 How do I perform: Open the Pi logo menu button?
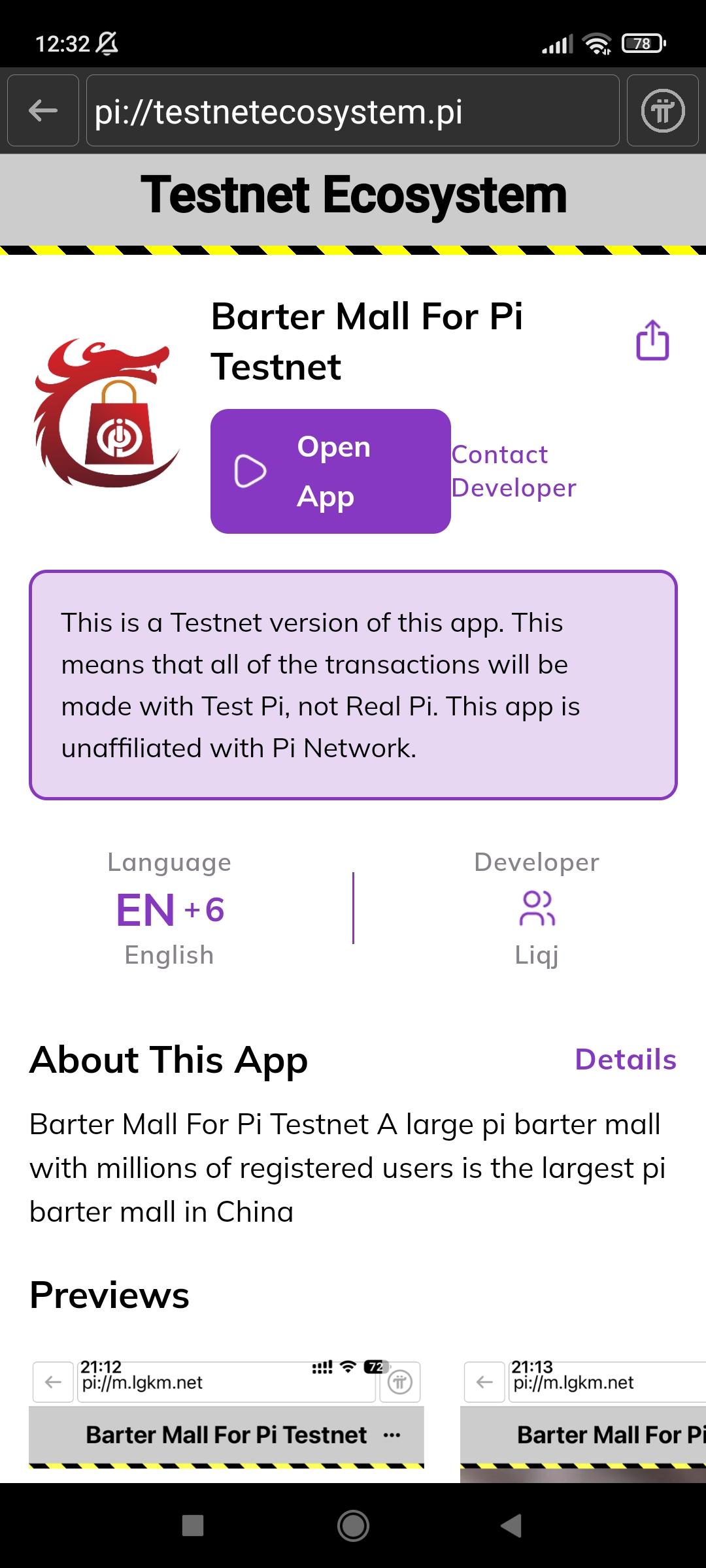click(x=662, y=110)
